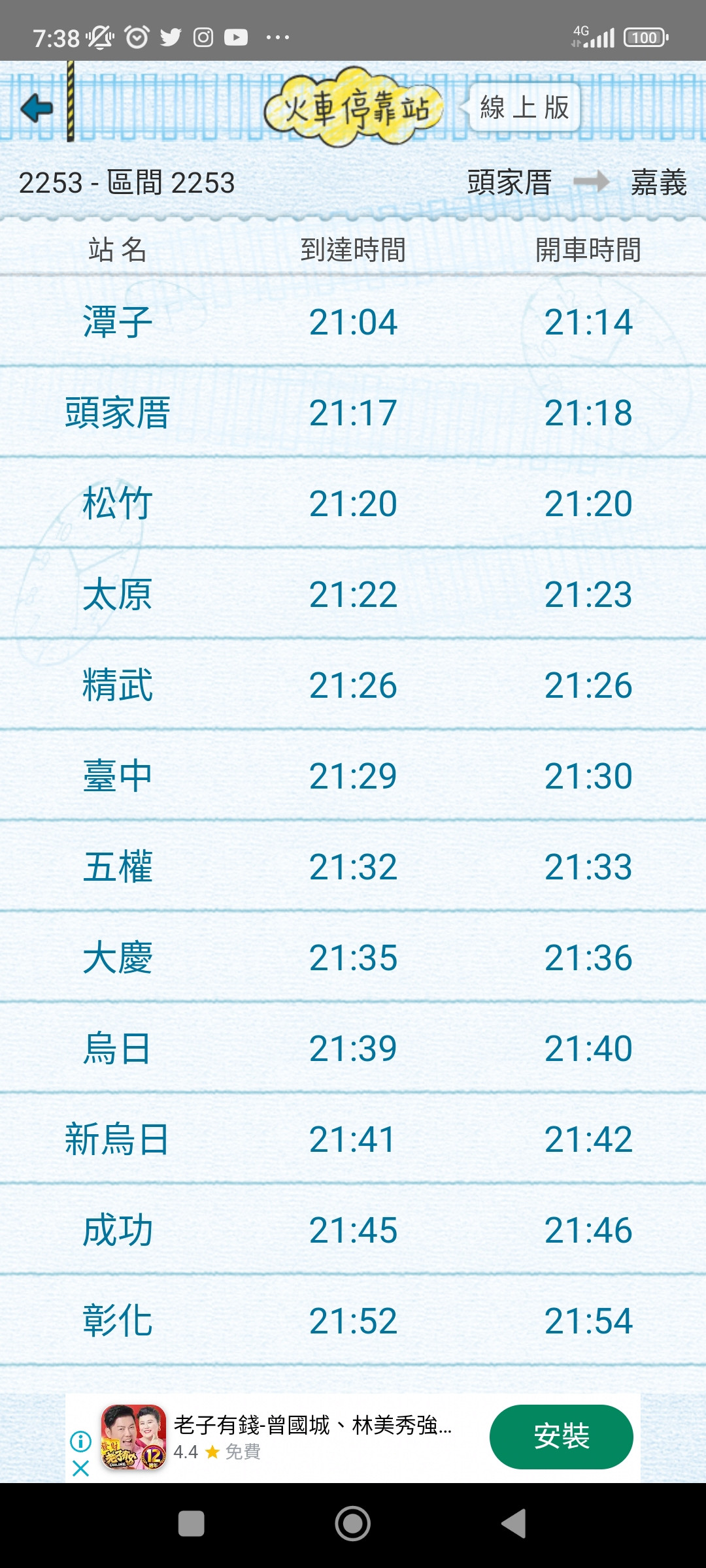Open the 臺中 station row

(353, 776)
